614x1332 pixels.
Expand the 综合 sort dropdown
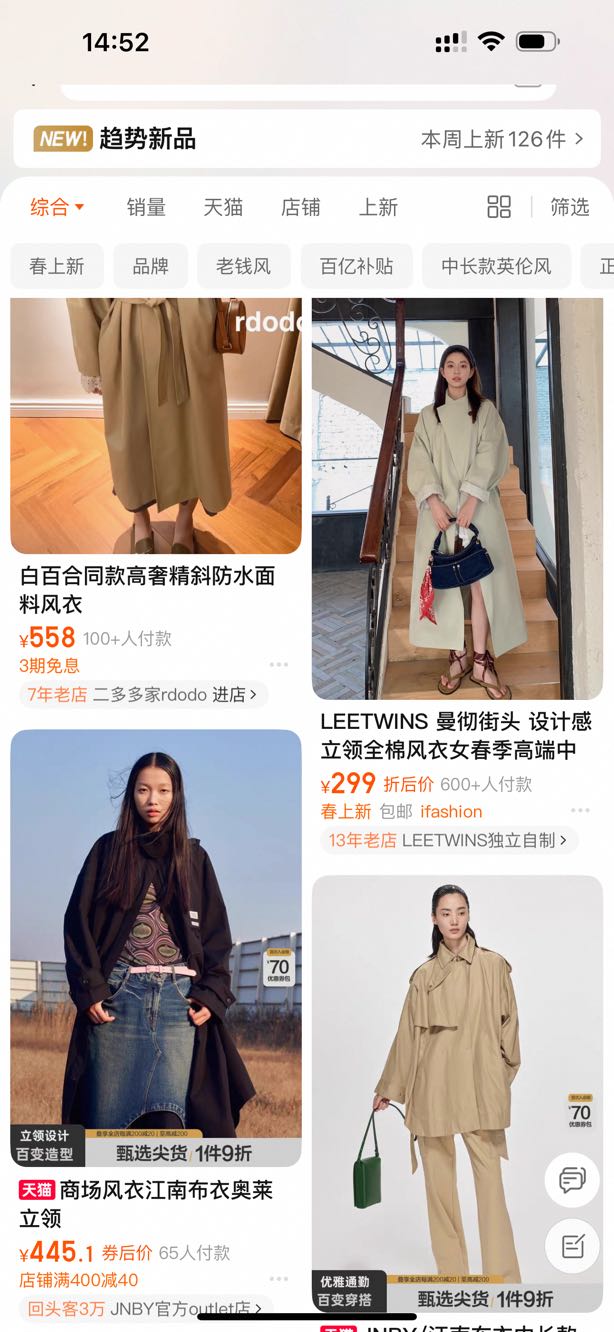point(57,207)
